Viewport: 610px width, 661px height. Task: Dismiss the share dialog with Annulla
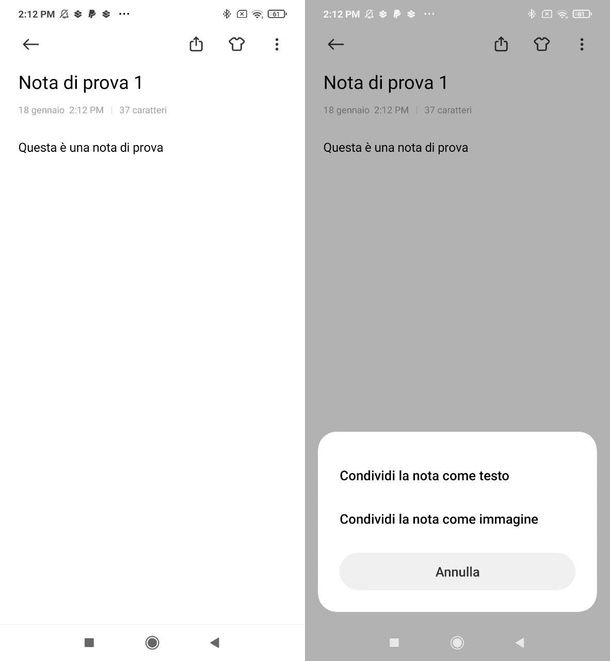(x=457, y=572)
